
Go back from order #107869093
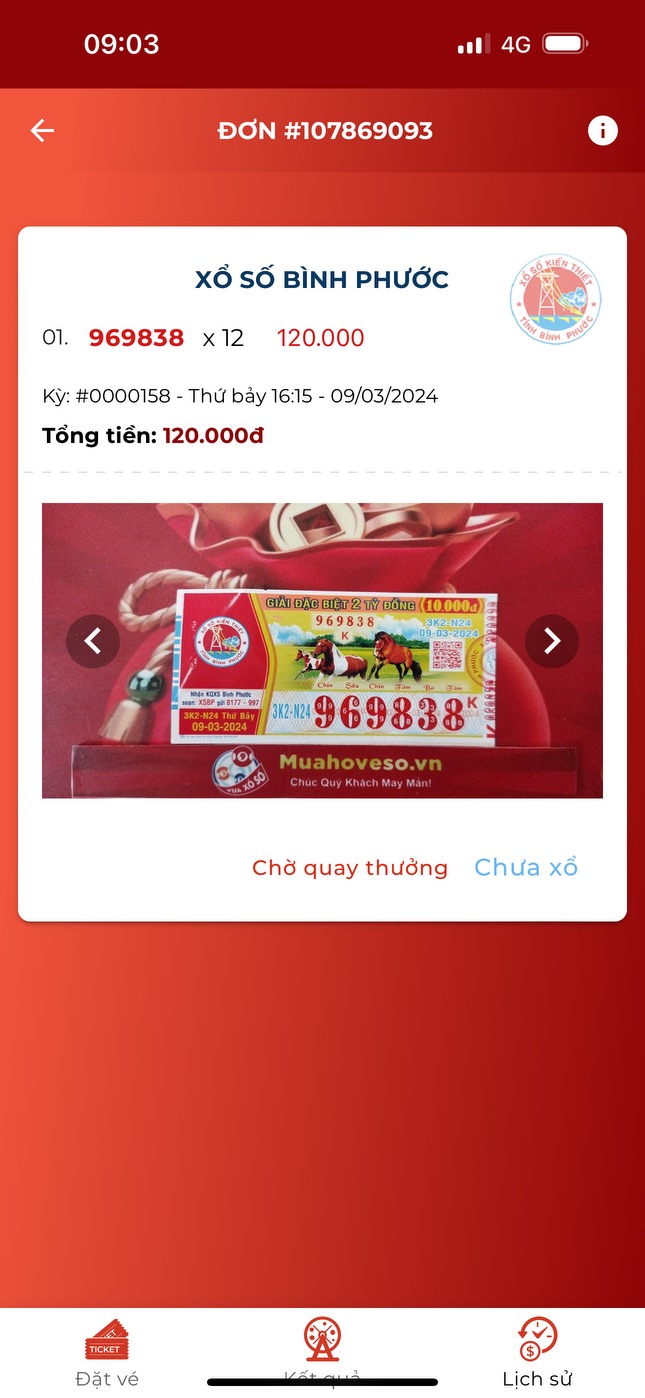pos(42,131)
